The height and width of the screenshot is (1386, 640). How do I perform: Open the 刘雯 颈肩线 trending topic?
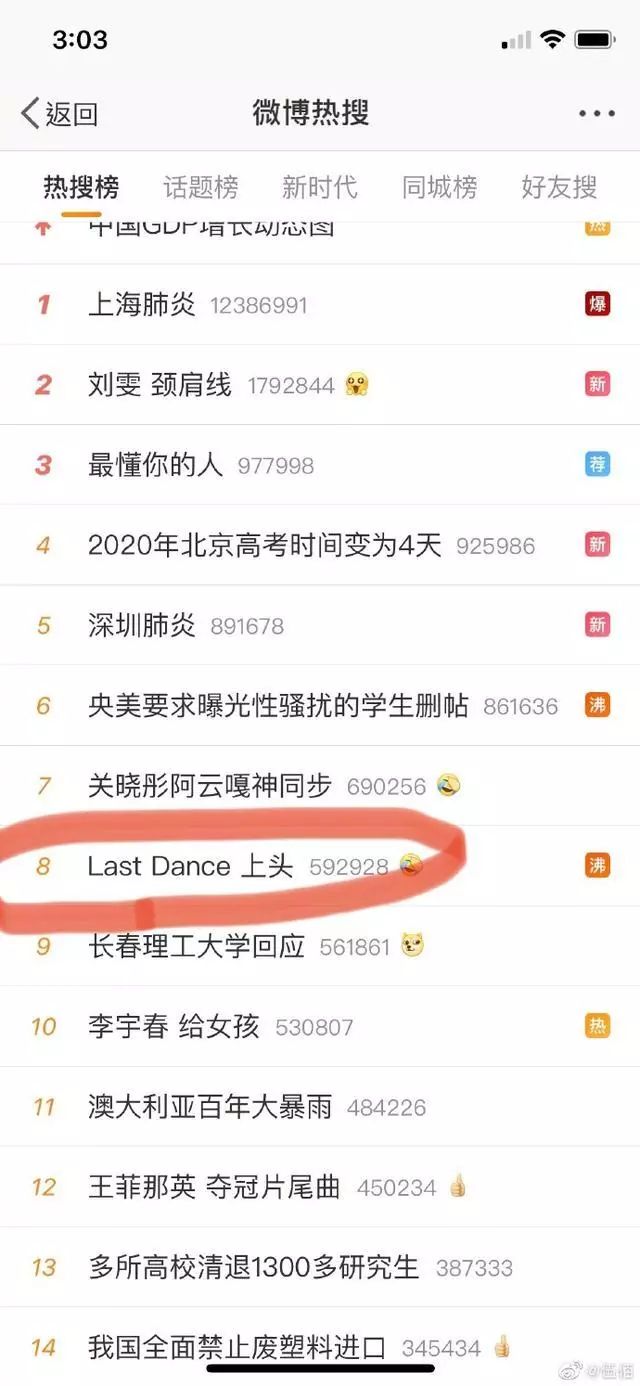[x=160, y=385]
